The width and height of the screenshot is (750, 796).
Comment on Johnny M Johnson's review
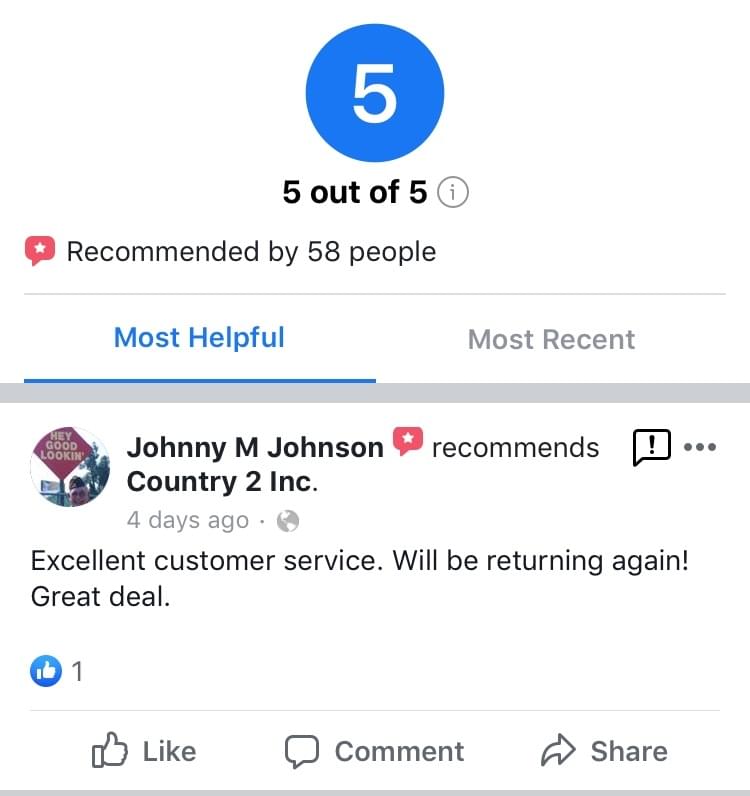tap(374, 751)
